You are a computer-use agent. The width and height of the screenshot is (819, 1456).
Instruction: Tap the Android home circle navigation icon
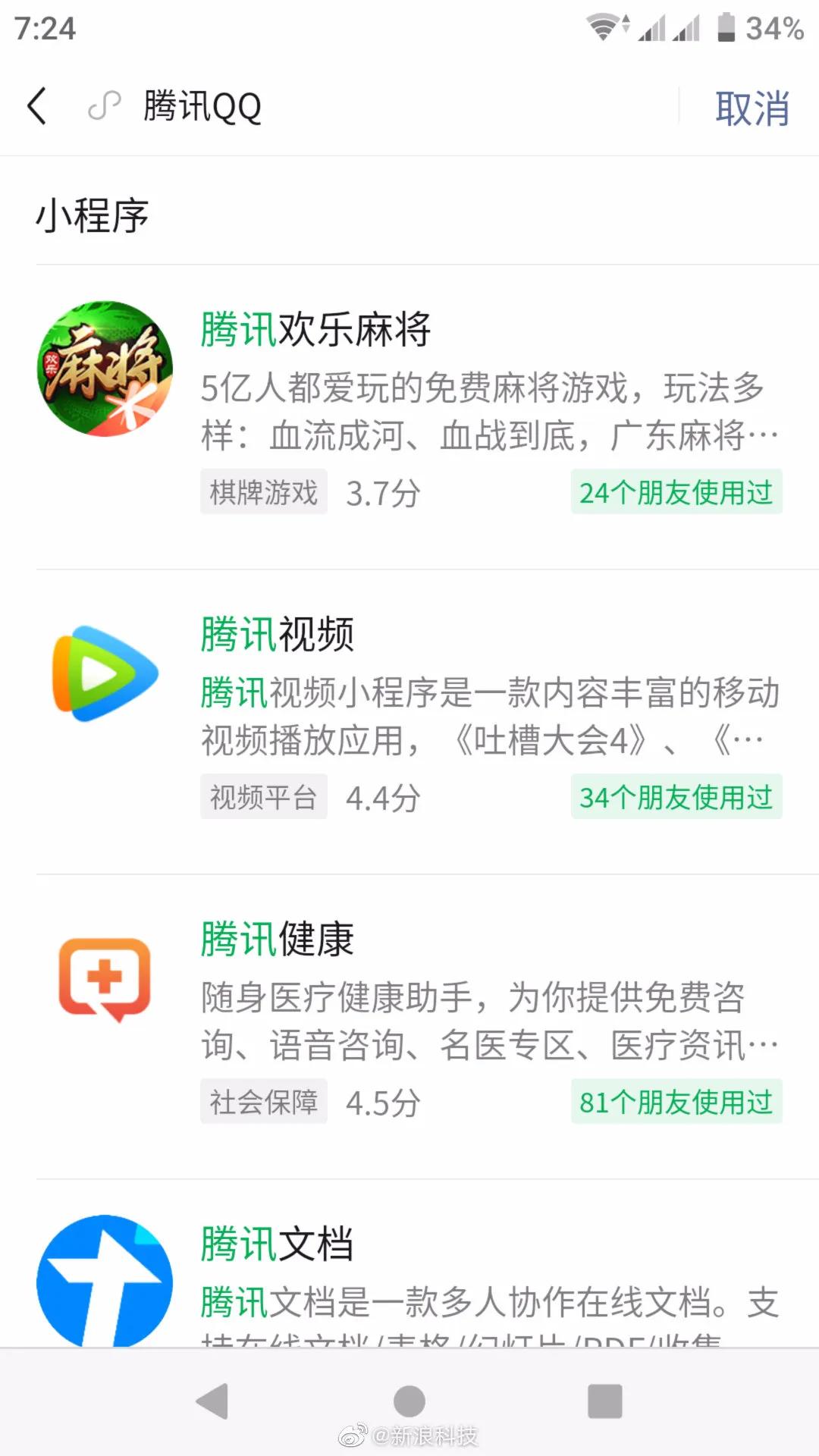pyautogui.click(x=409, y=1399)
